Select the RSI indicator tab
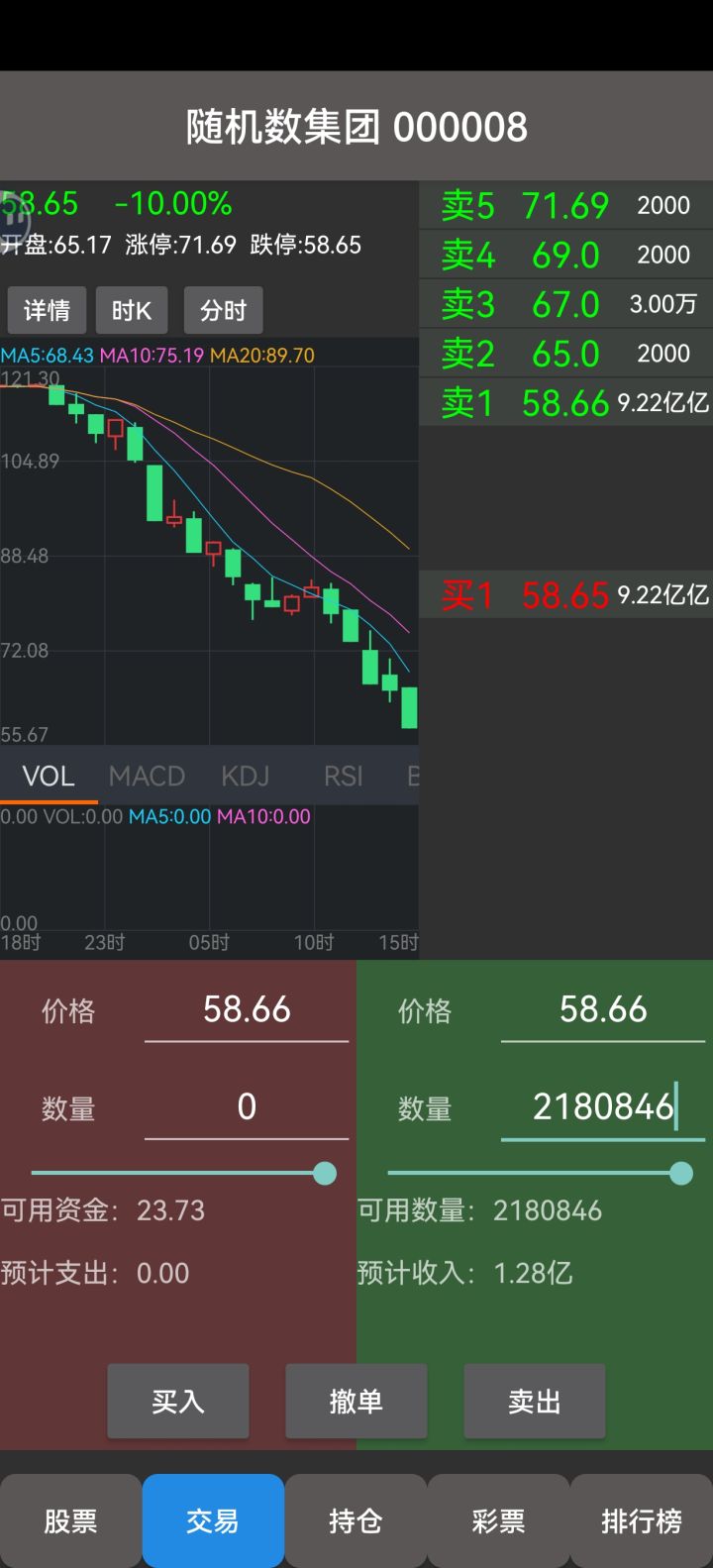The height and width of the screenshot is (1568, 713). 344,776
